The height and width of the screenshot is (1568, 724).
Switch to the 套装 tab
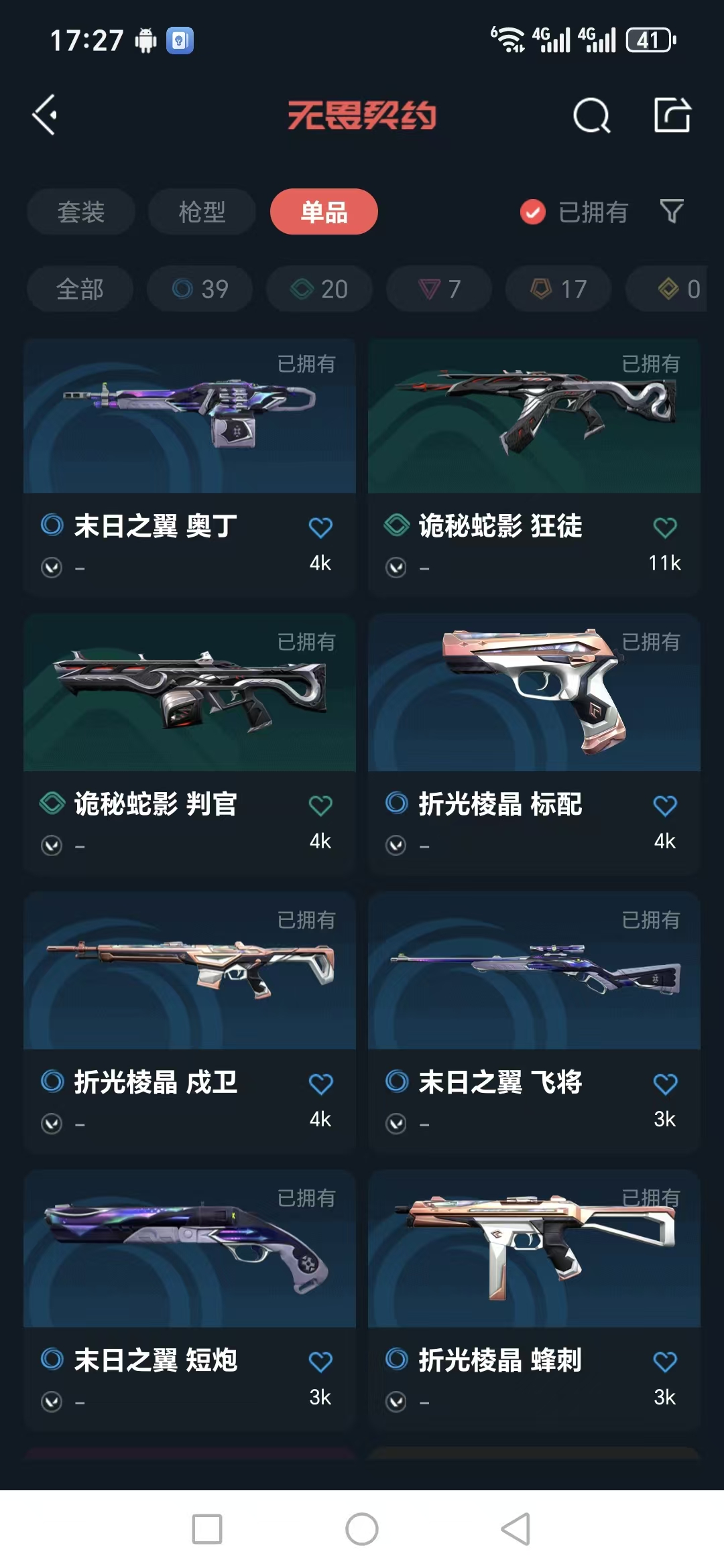[x=81, y=212]
